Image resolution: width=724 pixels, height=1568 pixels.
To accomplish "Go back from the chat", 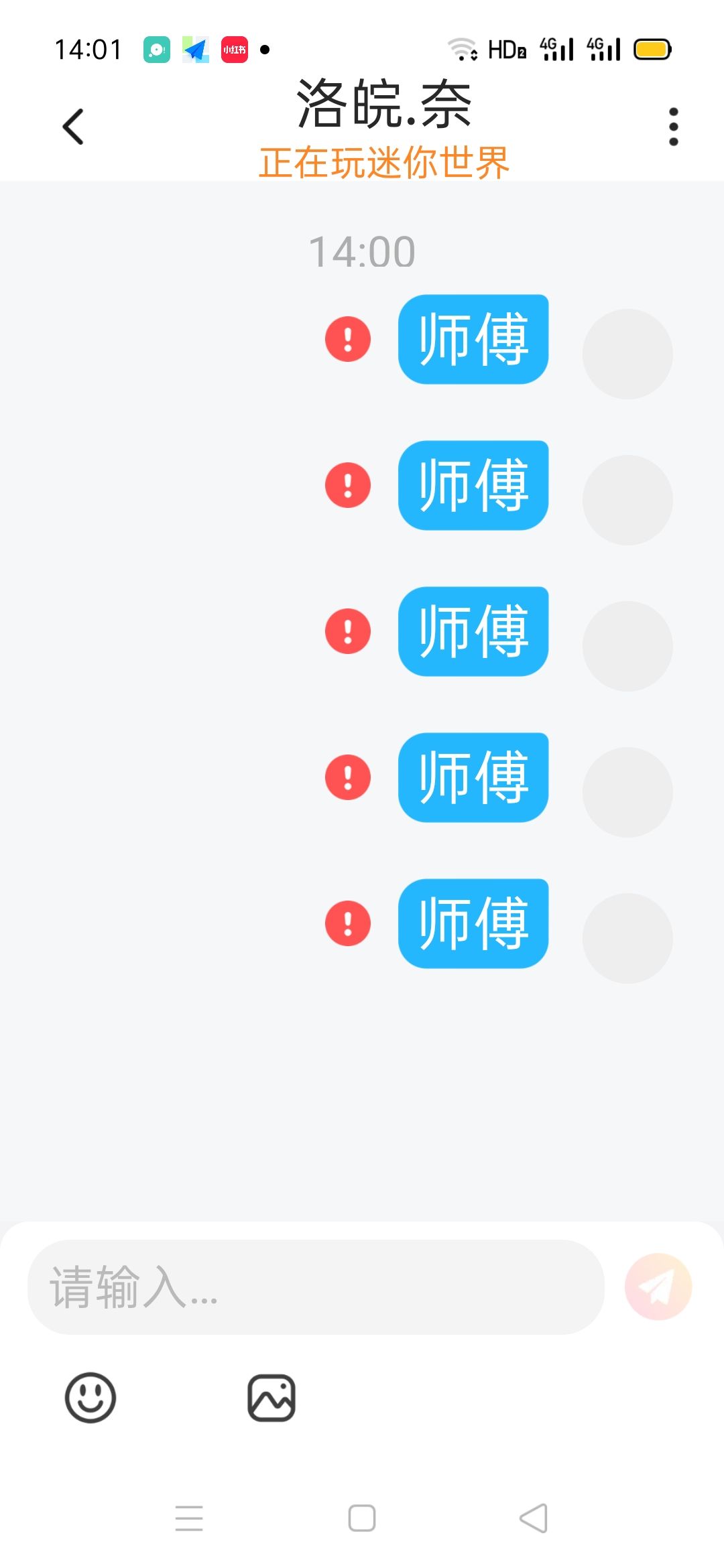I will click(x=73, y=127).
